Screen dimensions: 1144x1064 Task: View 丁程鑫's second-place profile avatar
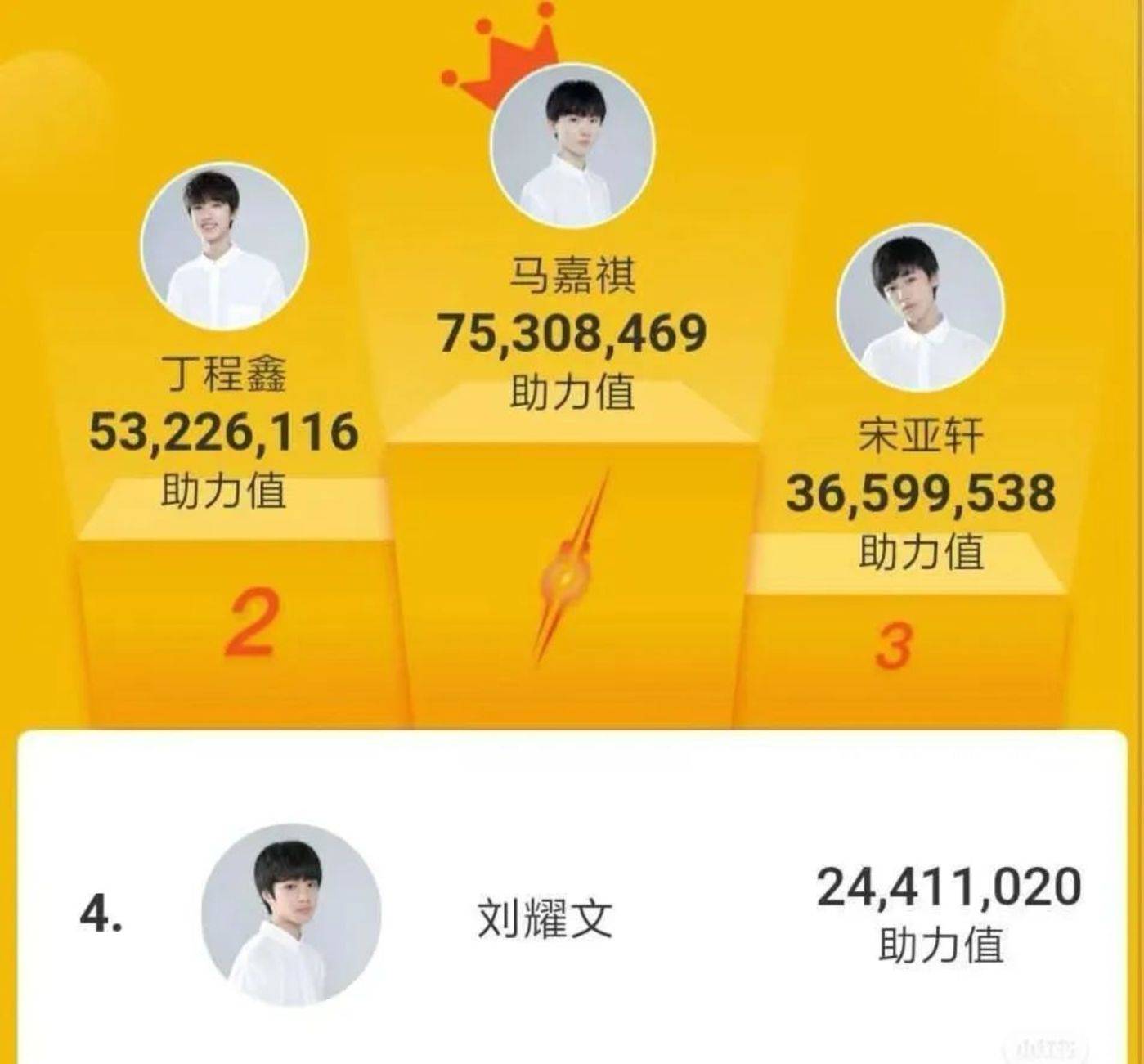pos(224,247)
